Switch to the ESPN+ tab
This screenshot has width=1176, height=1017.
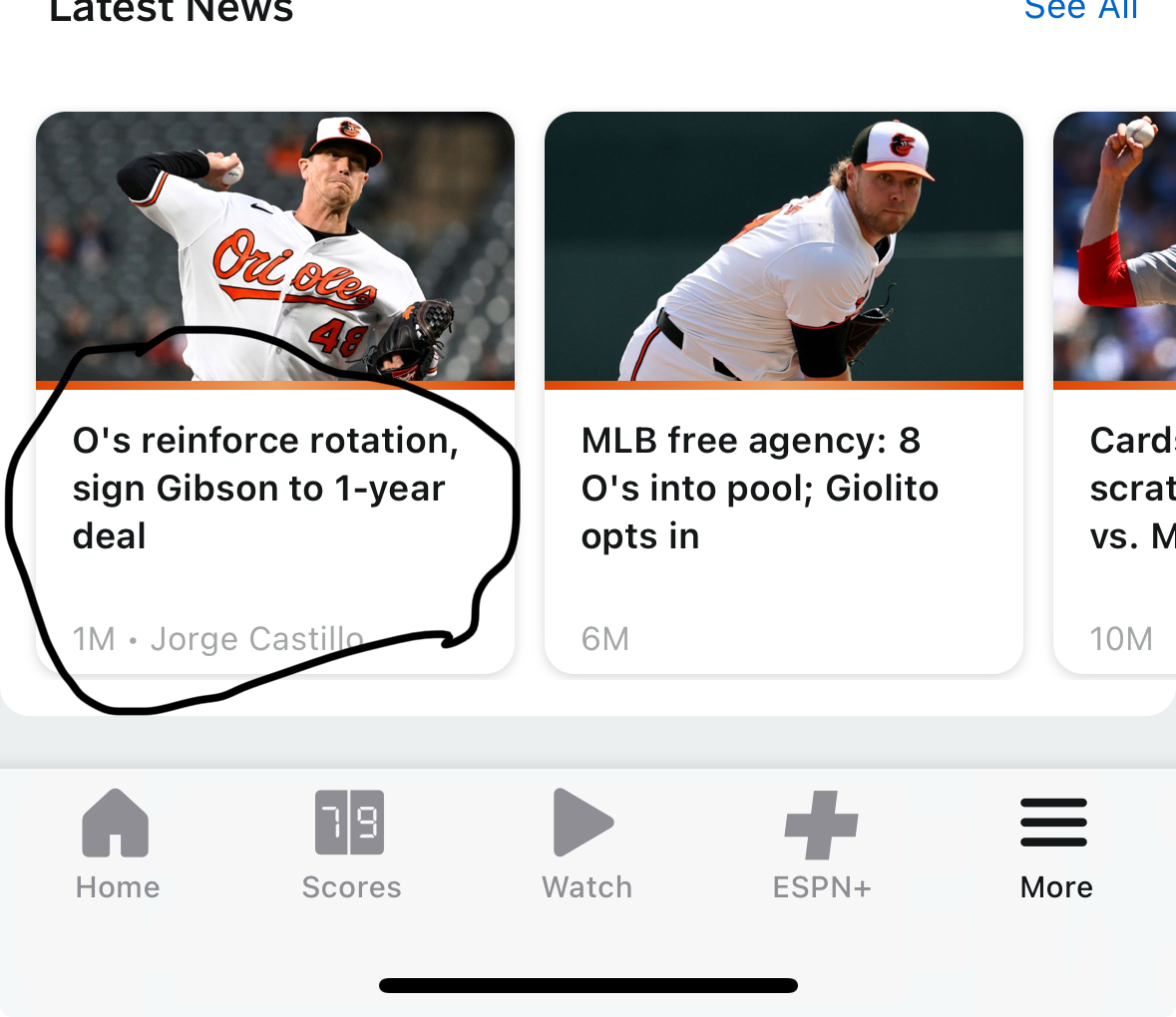[x=822, y=845]
